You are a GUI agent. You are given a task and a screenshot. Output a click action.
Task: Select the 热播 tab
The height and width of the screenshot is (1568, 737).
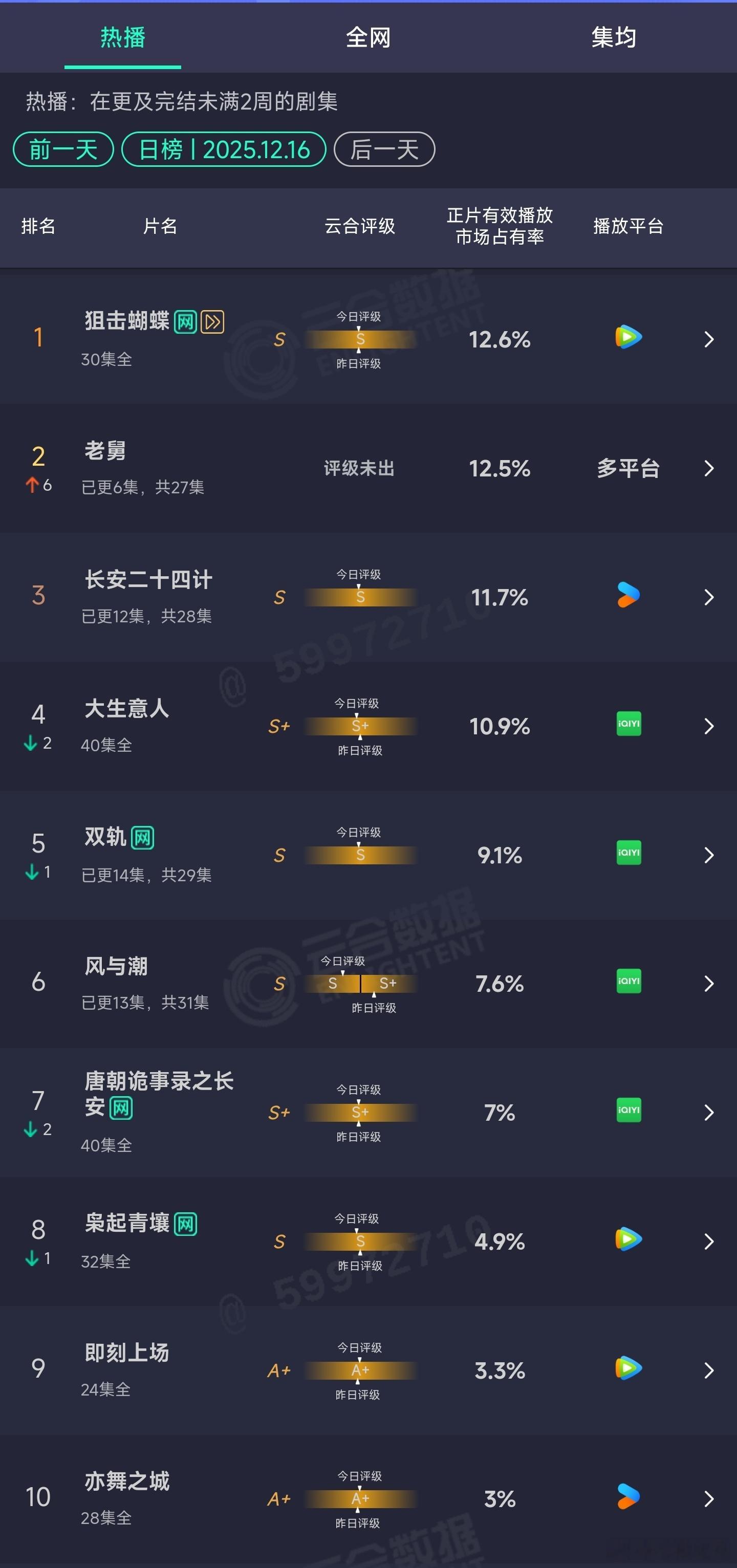tap(123, 38)
